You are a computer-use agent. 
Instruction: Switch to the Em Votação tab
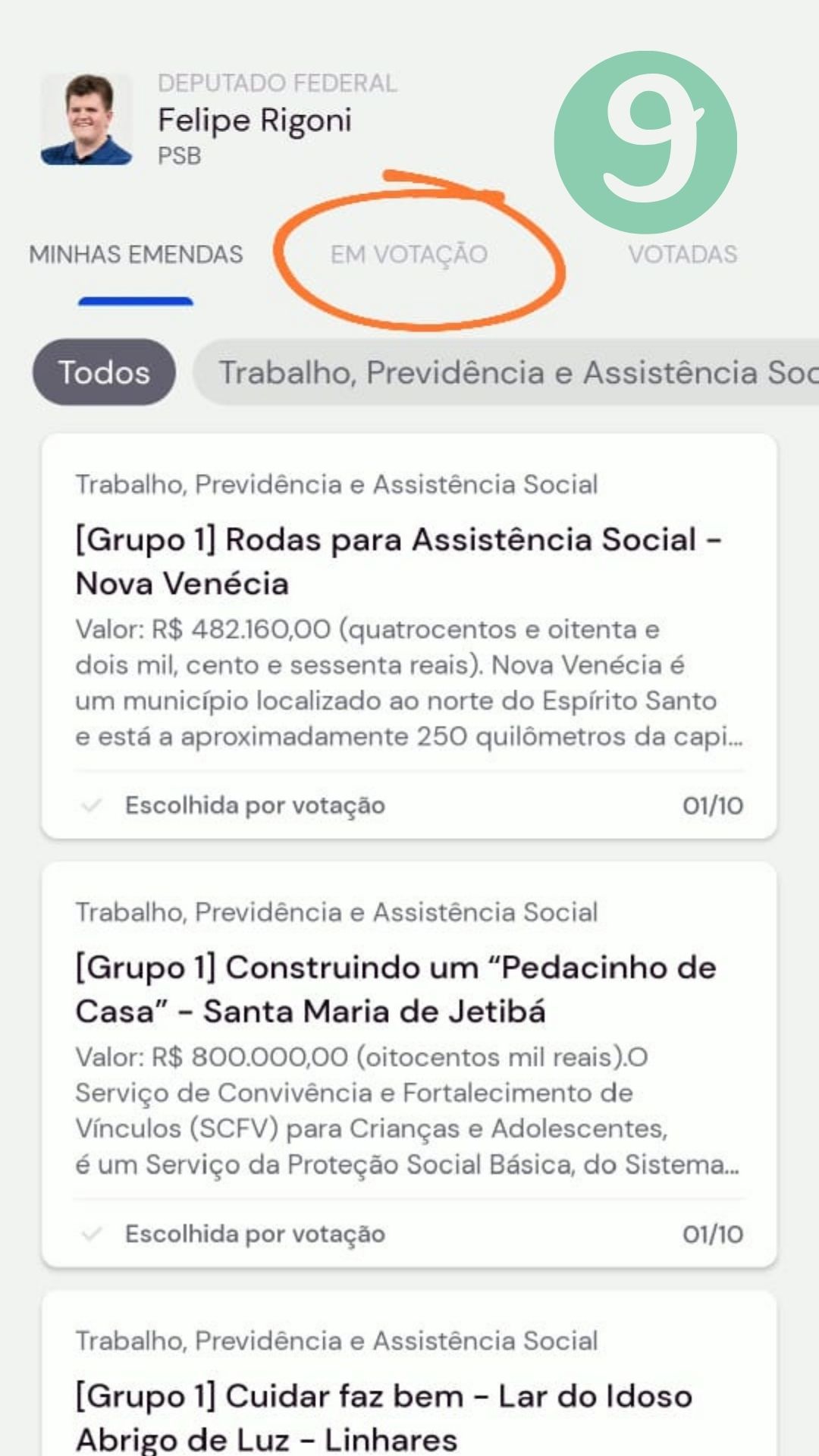tap(409, 254)
